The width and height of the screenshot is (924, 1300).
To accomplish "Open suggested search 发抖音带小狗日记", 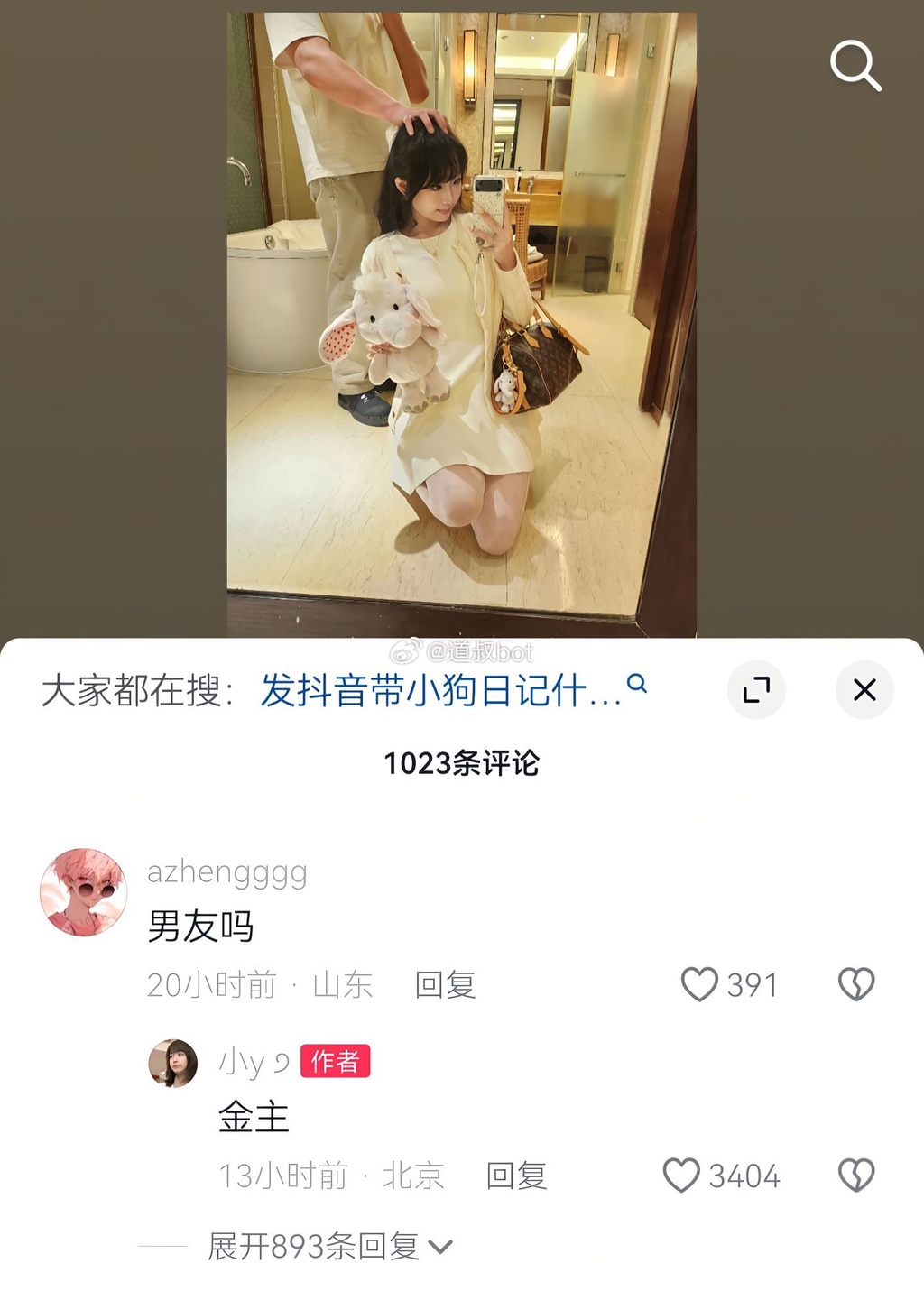I will [451, 691].
